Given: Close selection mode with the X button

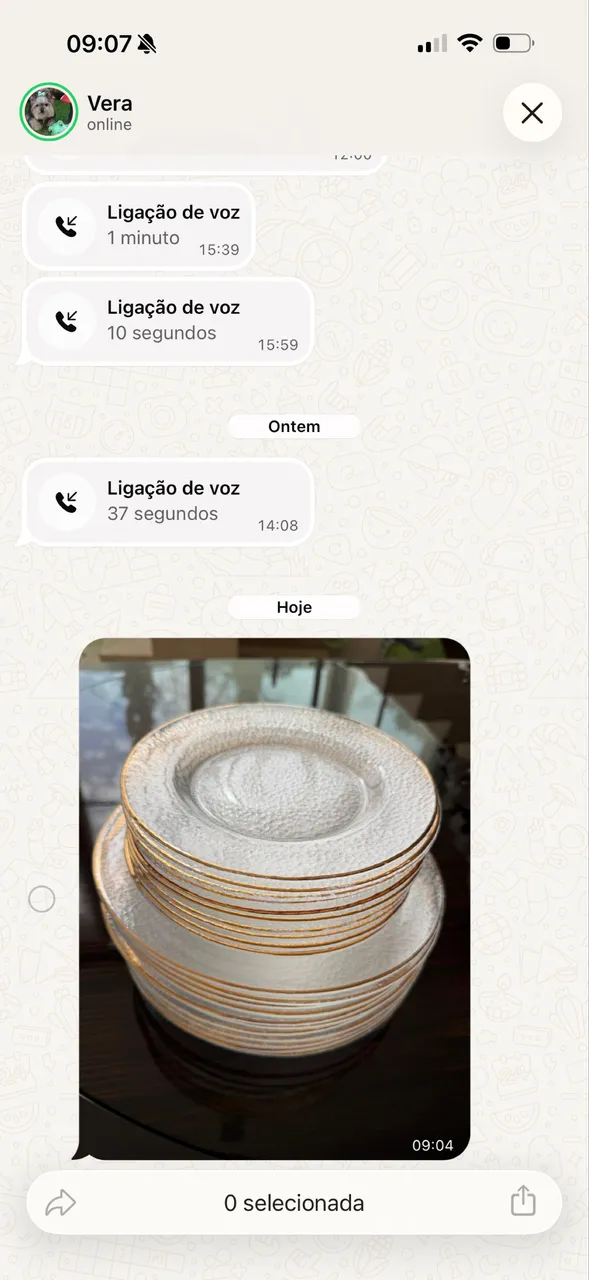Looking at the screenshot, I should tap(532, 113).
